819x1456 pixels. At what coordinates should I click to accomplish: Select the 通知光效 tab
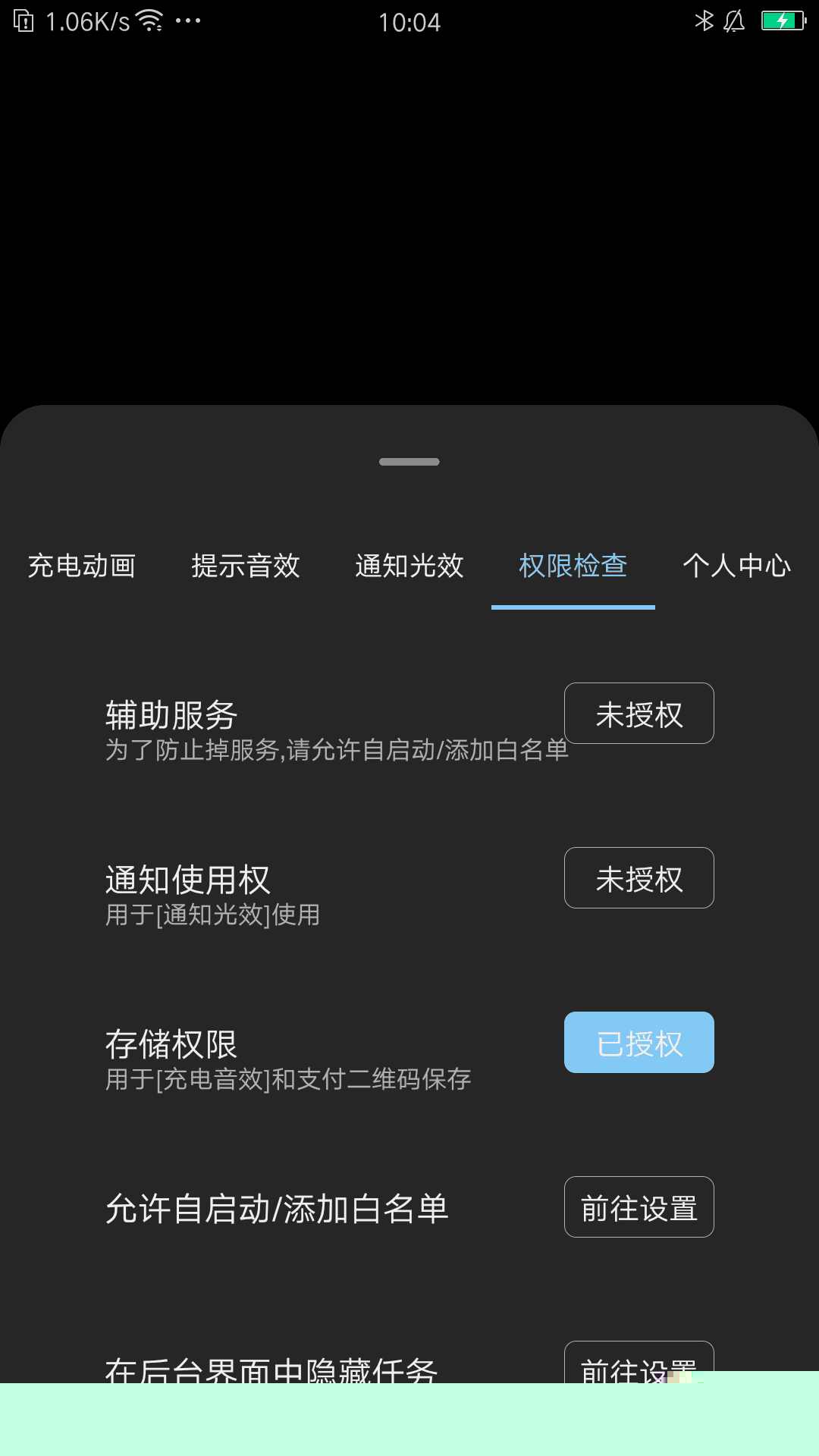409,566
